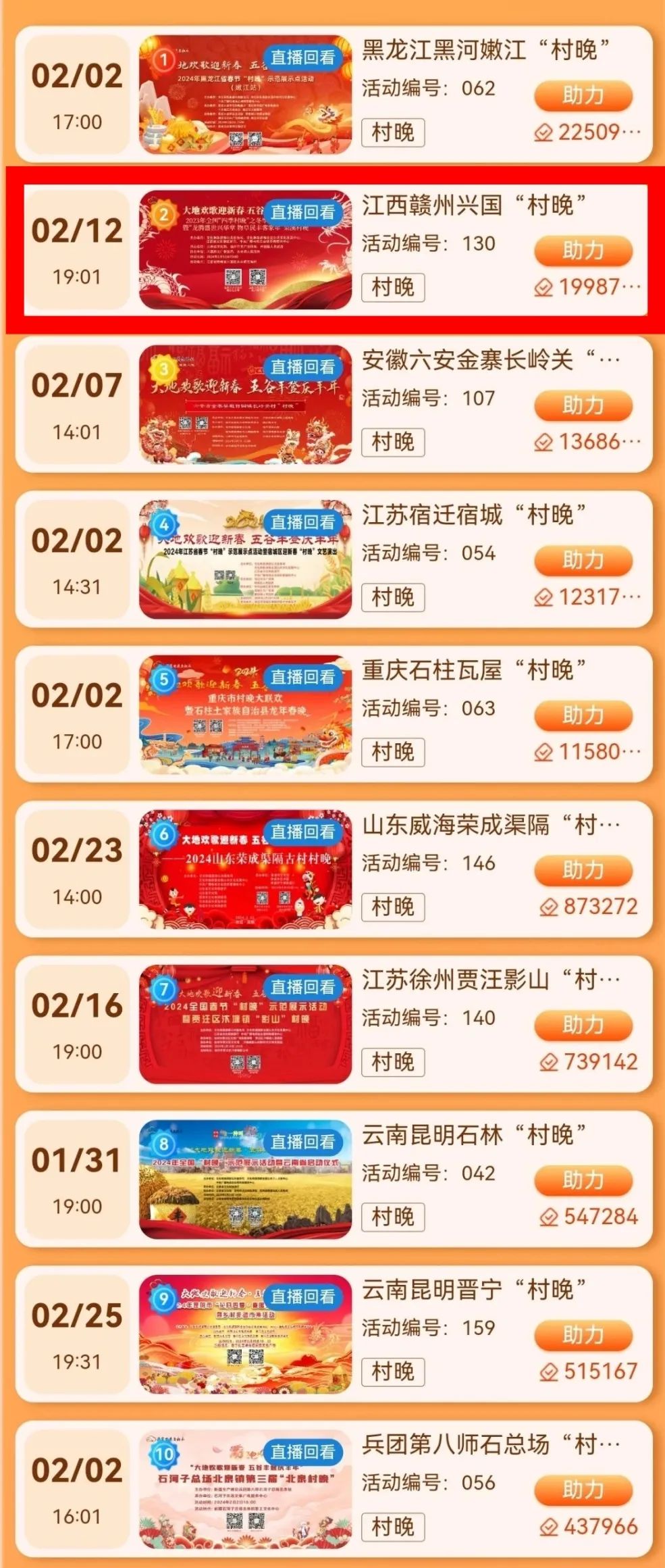Support 重庆石柱瓦屋 村晚 via 助力

[583, 715]
